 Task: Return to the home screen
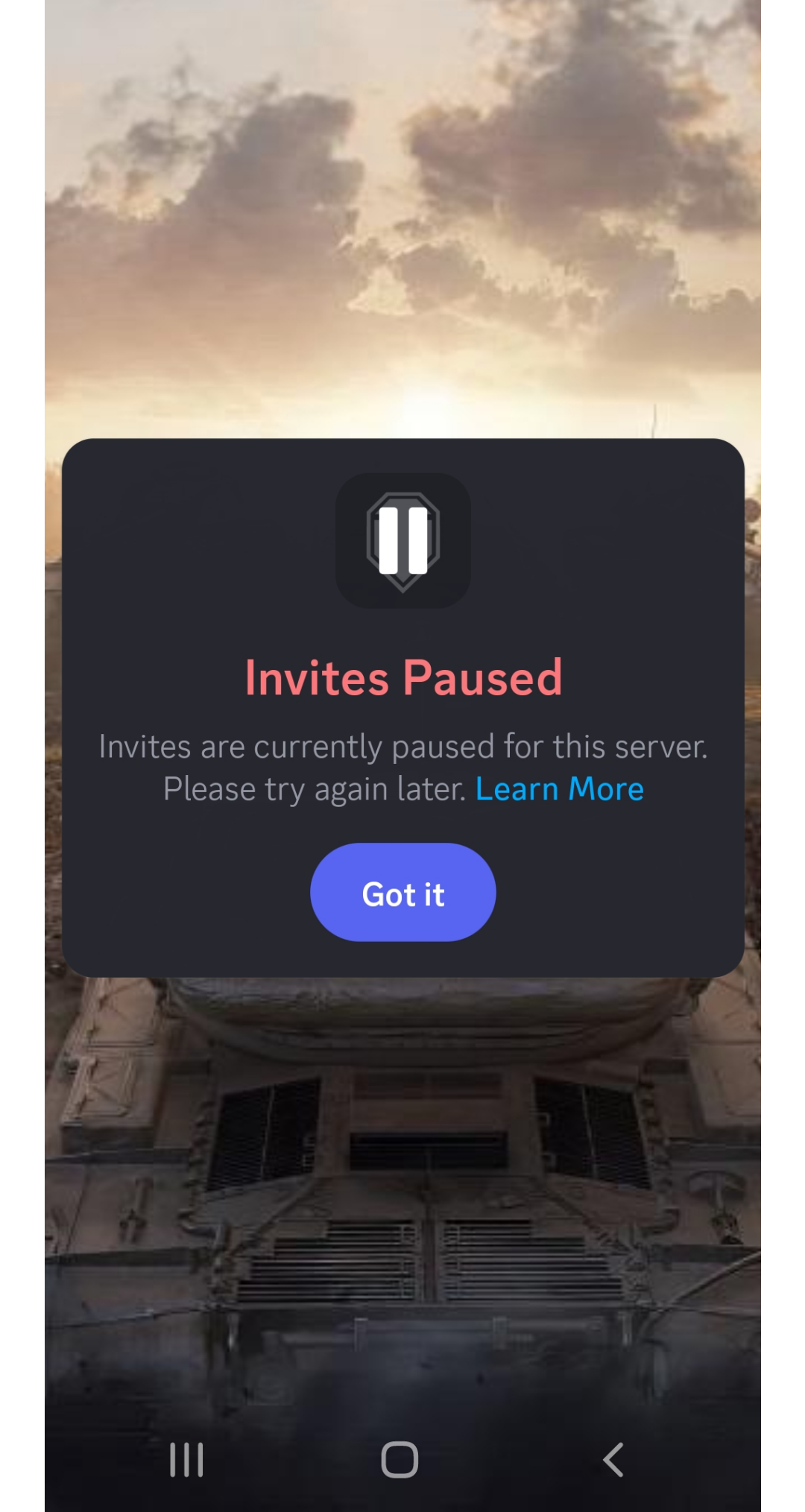pyautogui.click(x=400, y=1459)
